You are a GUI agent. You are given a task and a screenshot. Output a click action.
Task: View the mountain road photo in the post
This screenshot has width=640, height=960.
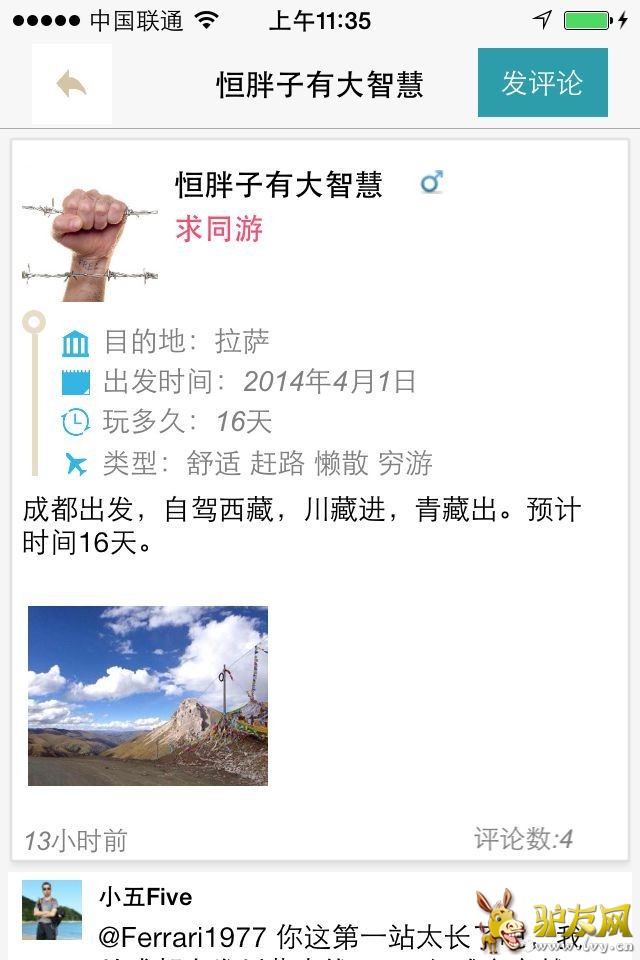(x=148, y=695)
